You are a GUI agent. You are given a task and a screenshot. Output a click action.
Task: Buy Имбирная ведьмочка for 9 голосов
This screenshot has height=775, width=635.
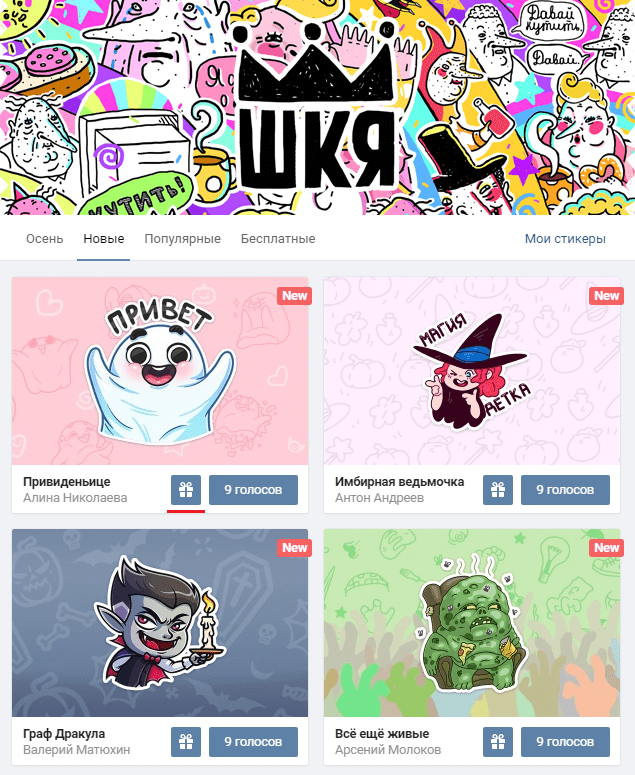point(565,490)
